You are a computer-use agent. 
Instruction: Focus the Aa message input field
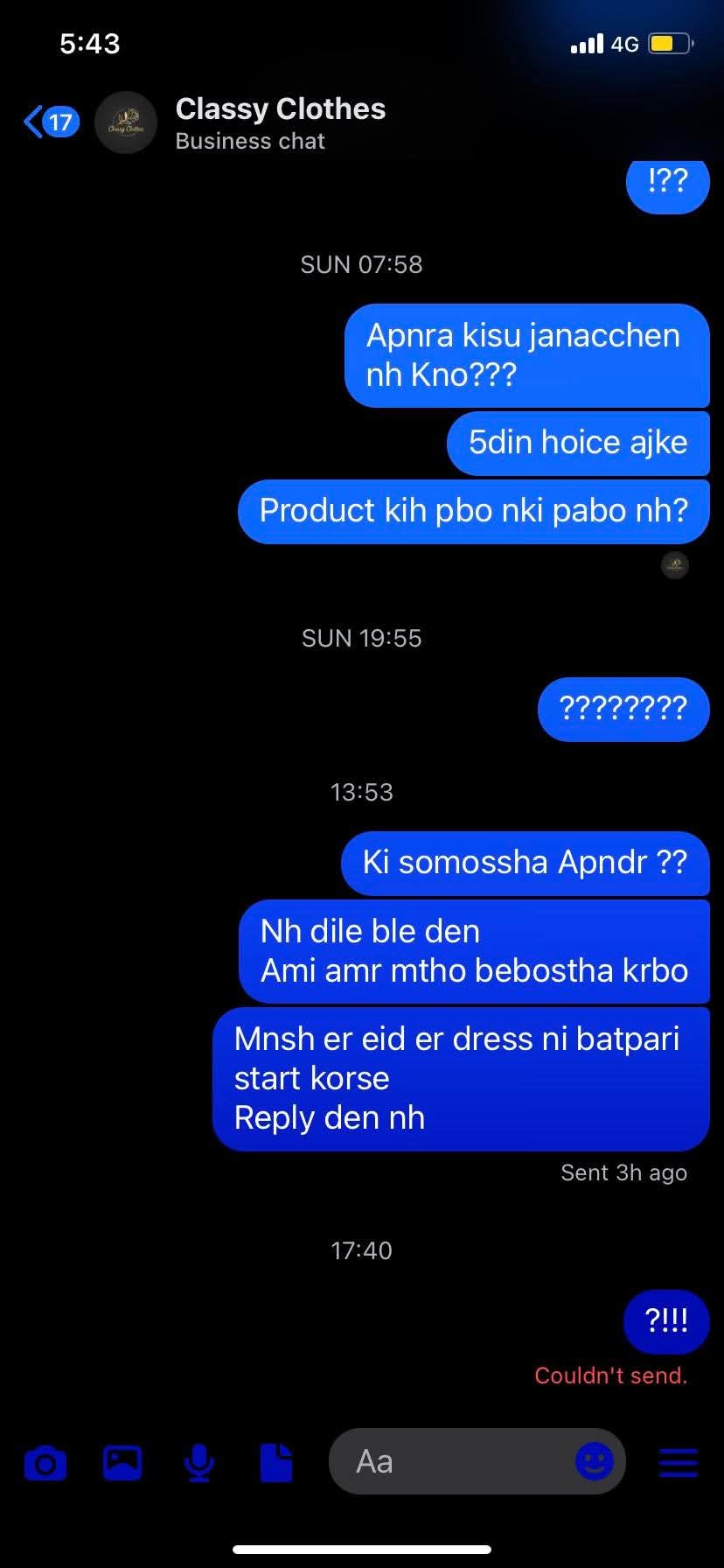tap(450, 1461)
